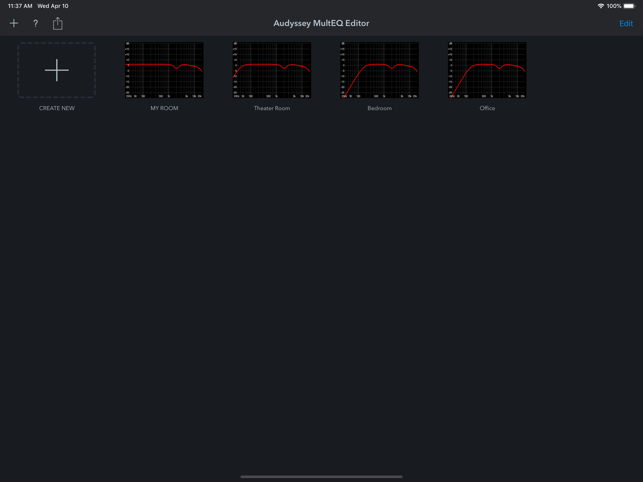This screenshot has width=643, height=482.
Task: Tap the plus icon in the toolbar
Action: pos(14,23)
